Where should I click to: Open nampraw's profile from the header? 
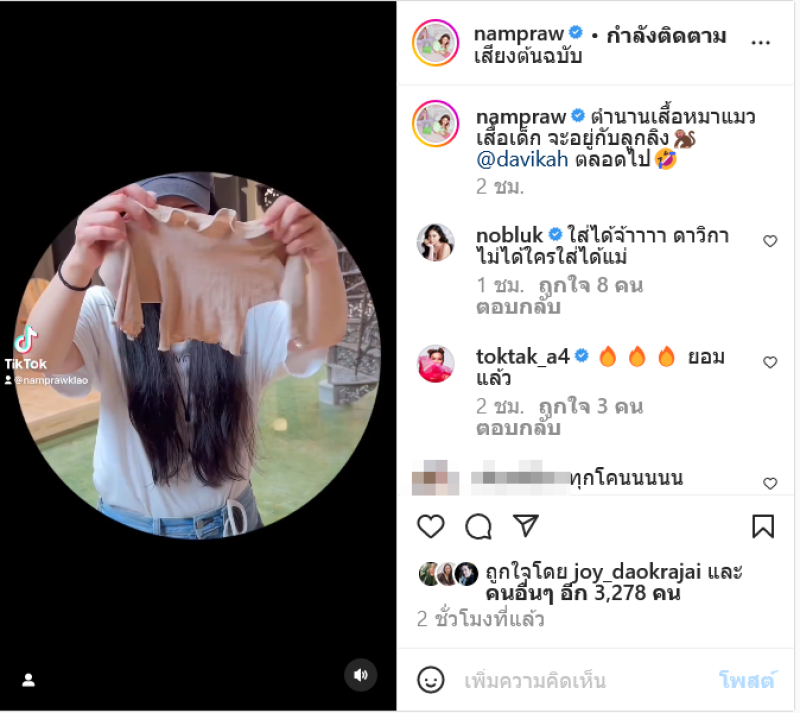pos(518,34)
